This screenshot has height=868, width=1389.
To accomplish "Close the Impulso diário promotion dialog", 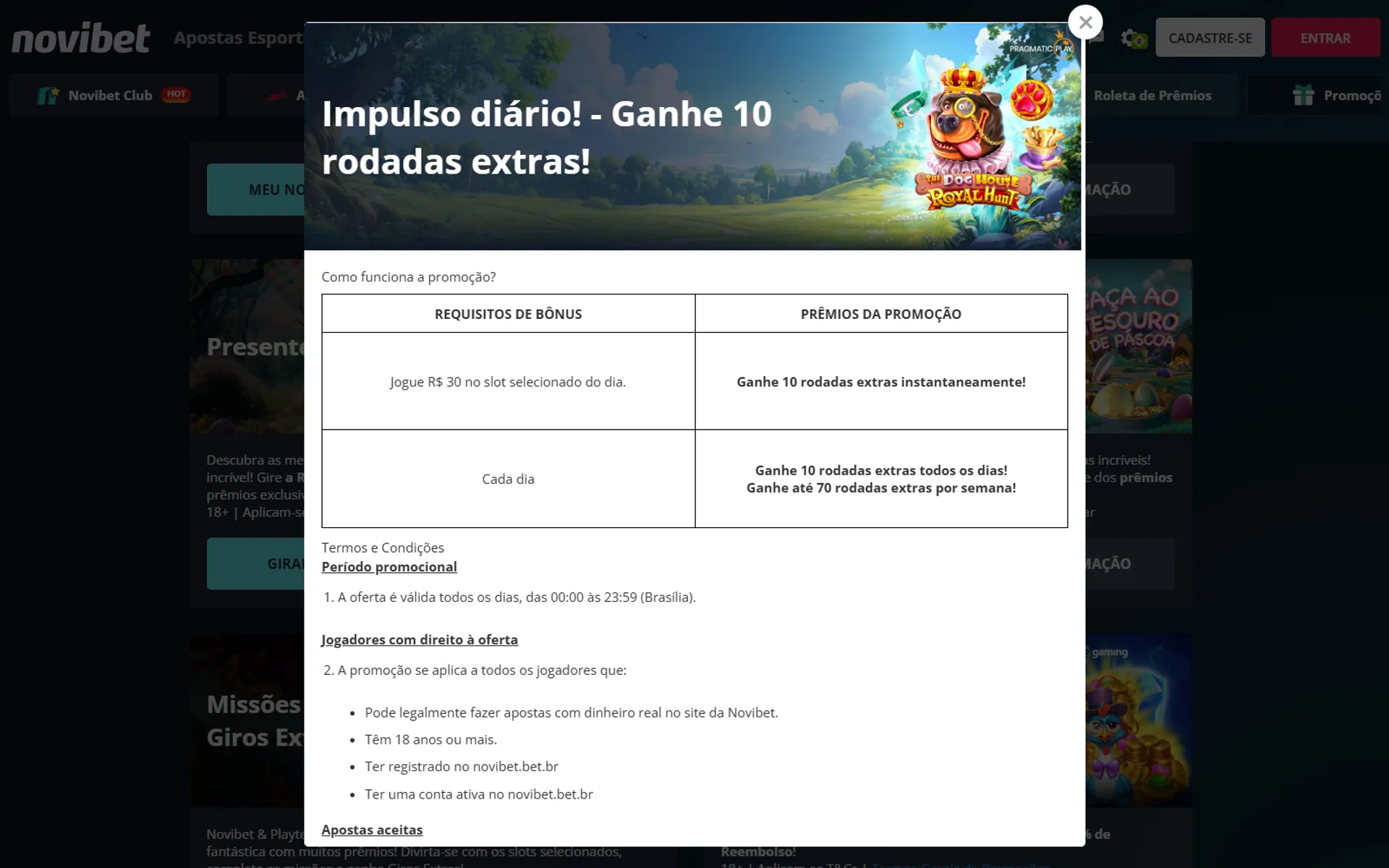I will tap(1085, 22).
